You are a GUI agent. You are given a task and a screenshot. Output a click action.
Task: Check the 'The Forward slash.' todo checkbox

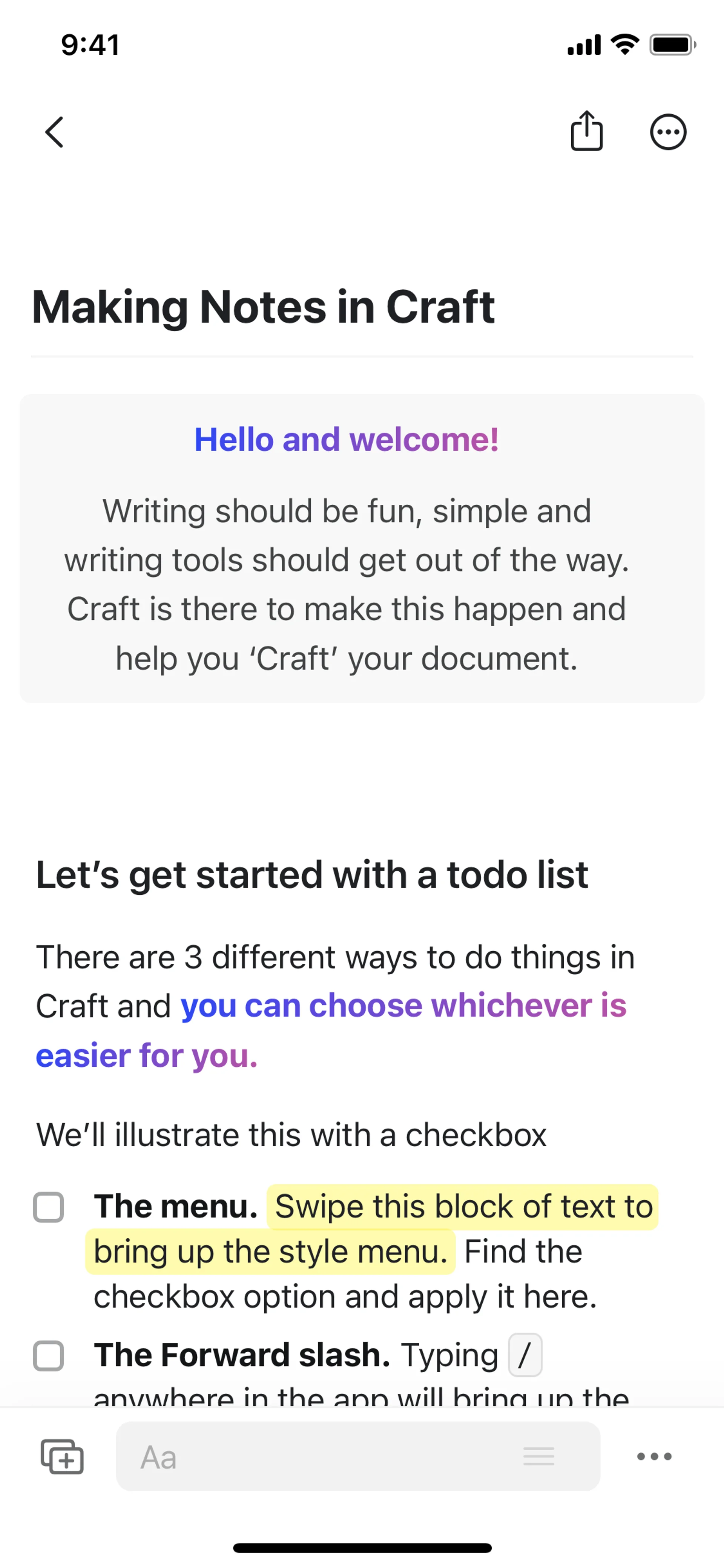[49, 1356]
